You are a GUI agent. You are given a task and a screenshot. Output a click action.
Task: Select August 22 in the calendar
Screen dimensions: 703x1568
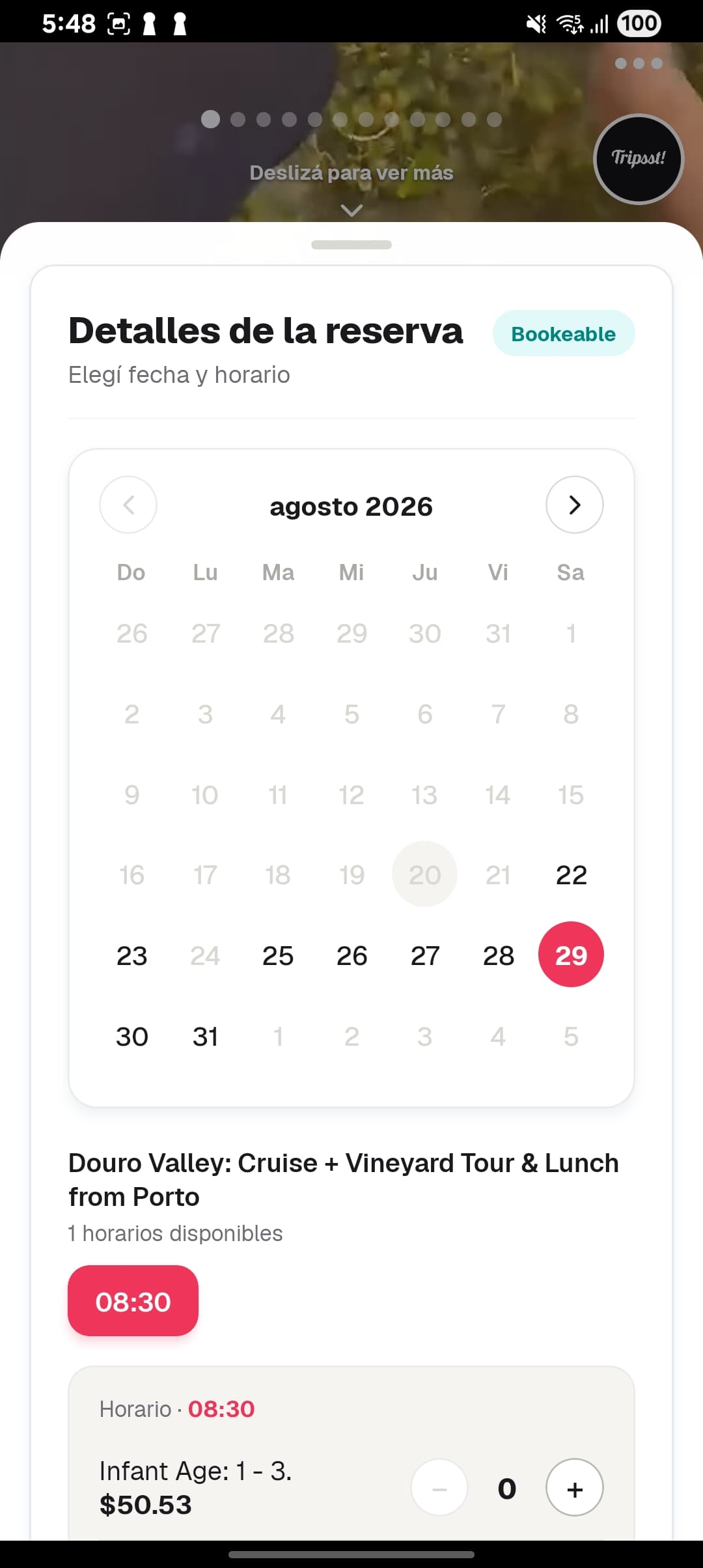click(571, 875)
